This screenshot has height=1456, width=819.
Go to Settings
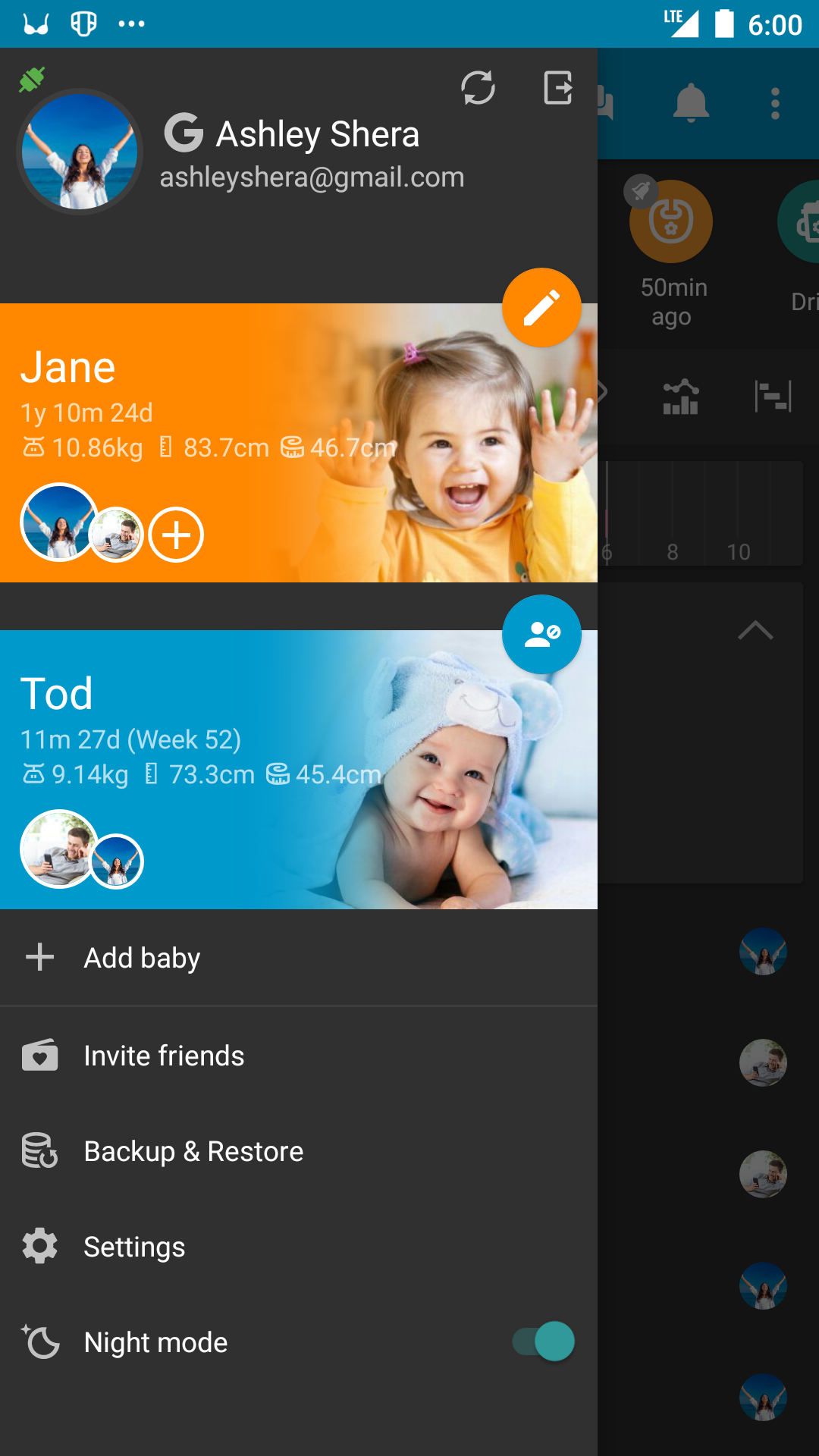[x=134, y=1247]
